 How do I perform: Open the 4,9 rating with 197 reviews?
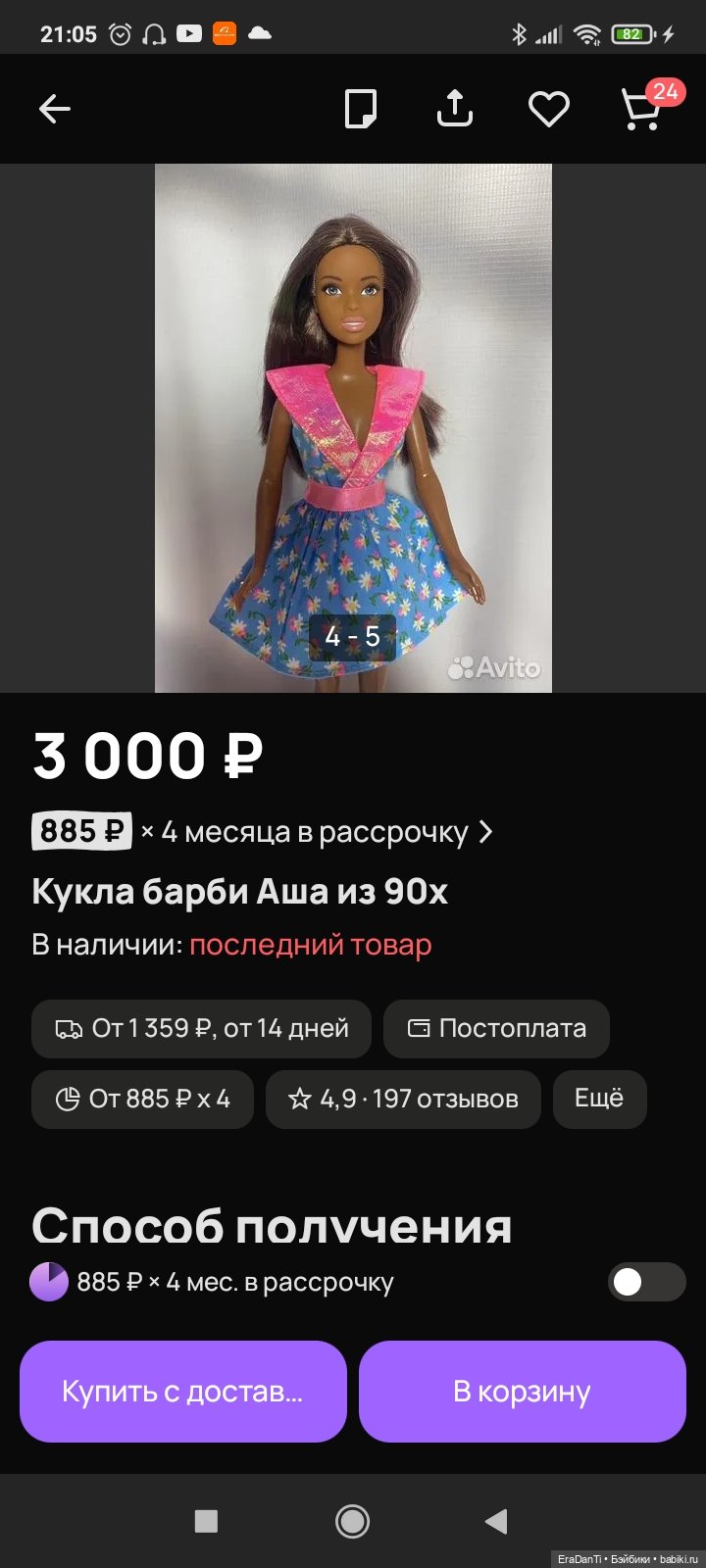[x=403, y=1099]
